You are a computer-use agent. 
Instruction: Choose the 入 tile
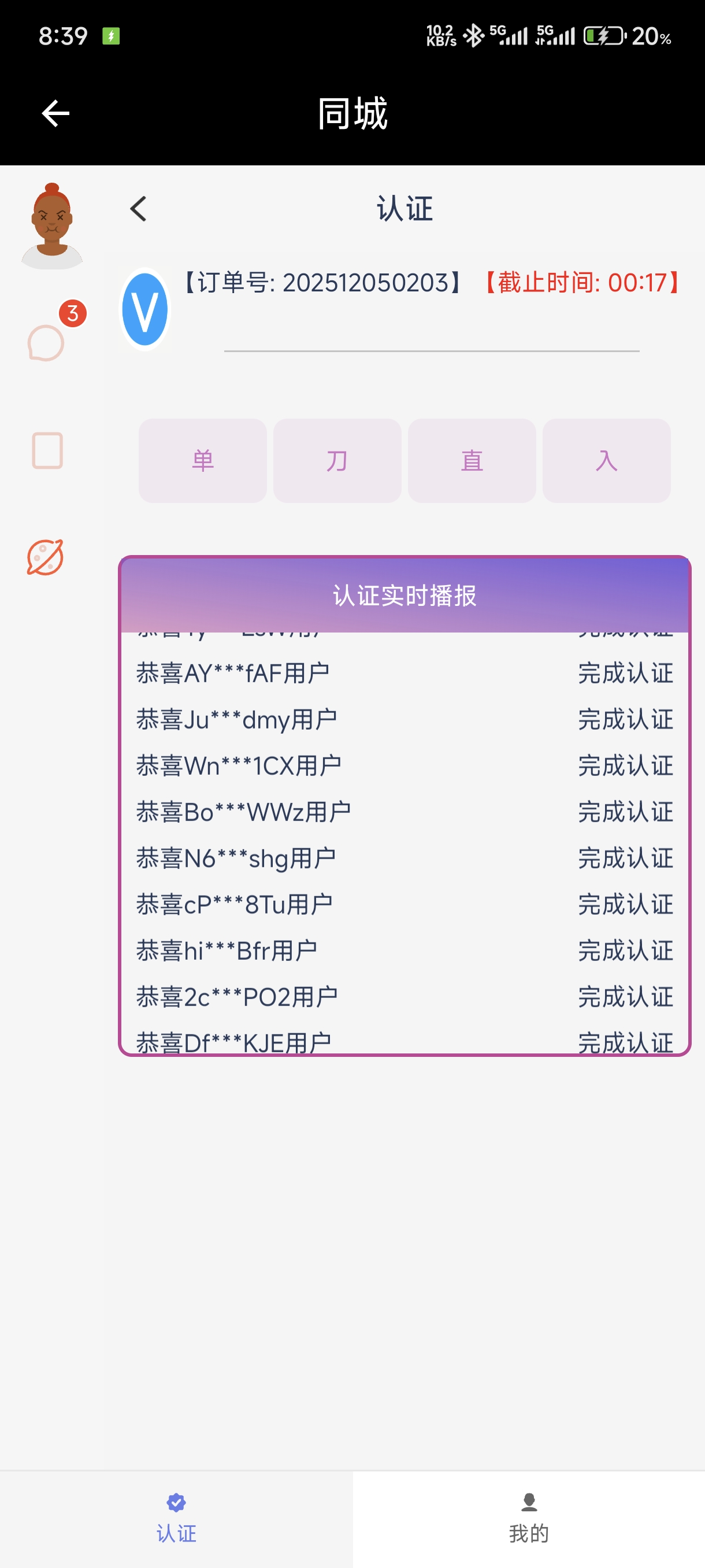tap(606, 461)
